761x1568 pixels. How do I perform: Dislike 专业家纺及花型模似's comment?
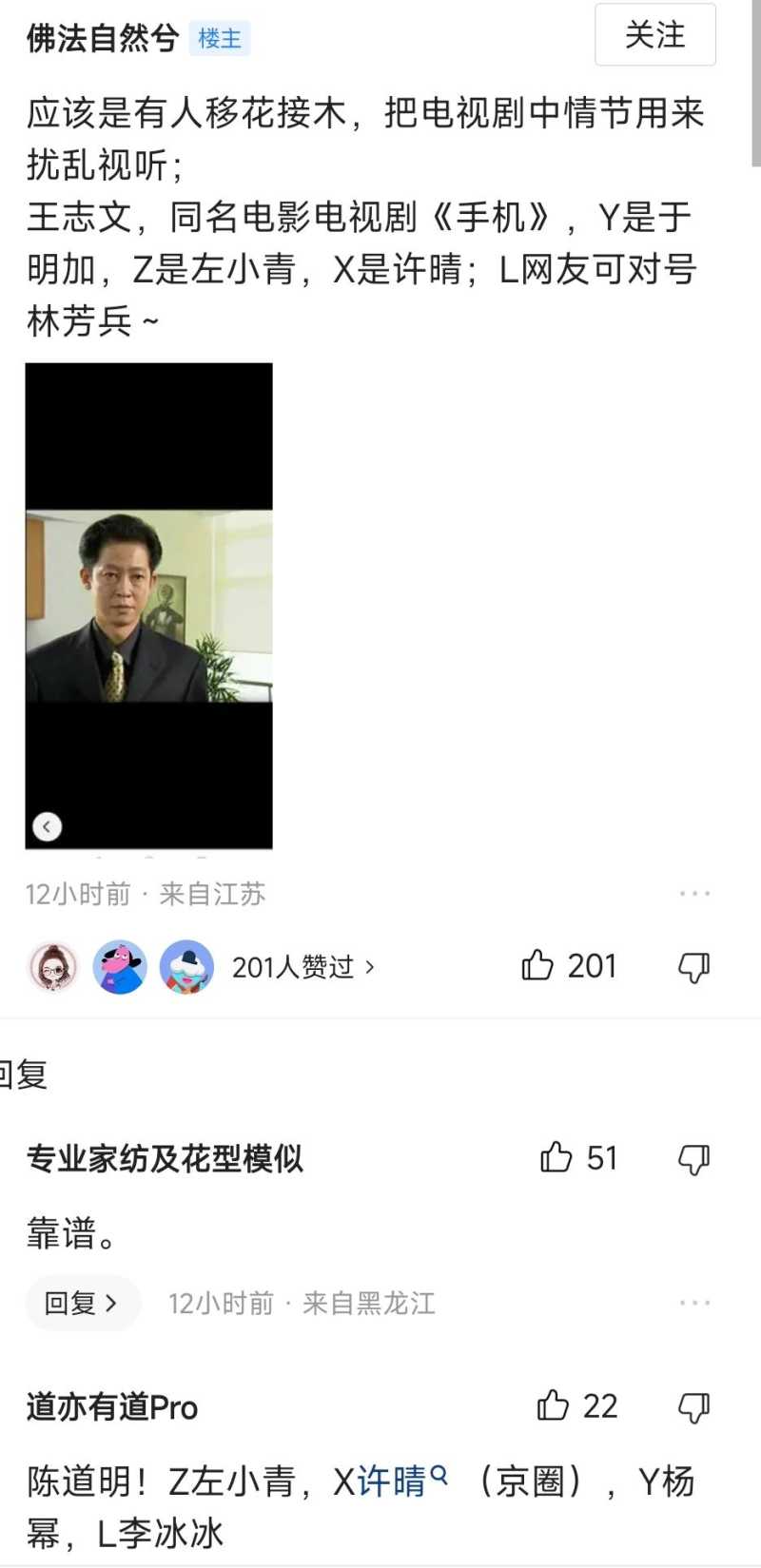click(x=693, y=1158)
